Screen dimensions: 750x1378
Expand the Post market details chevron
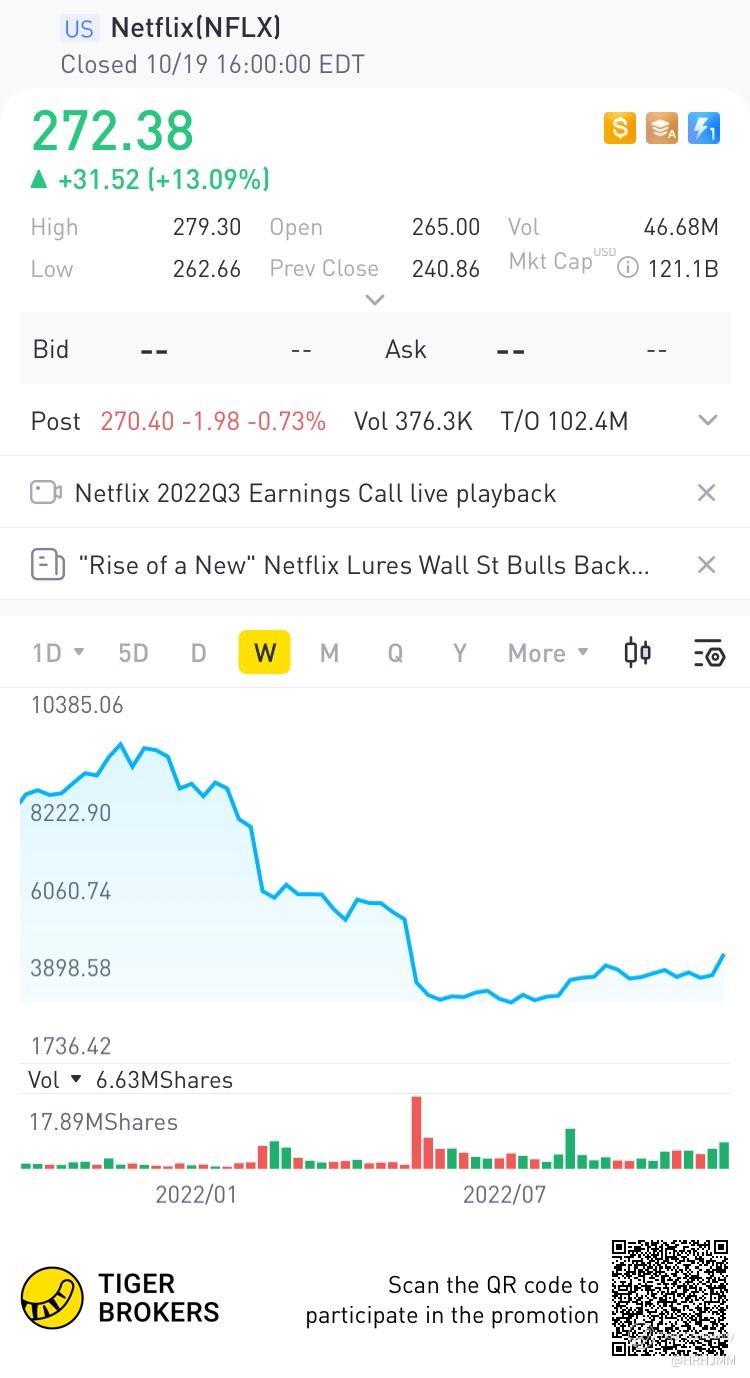click(708, 421)
